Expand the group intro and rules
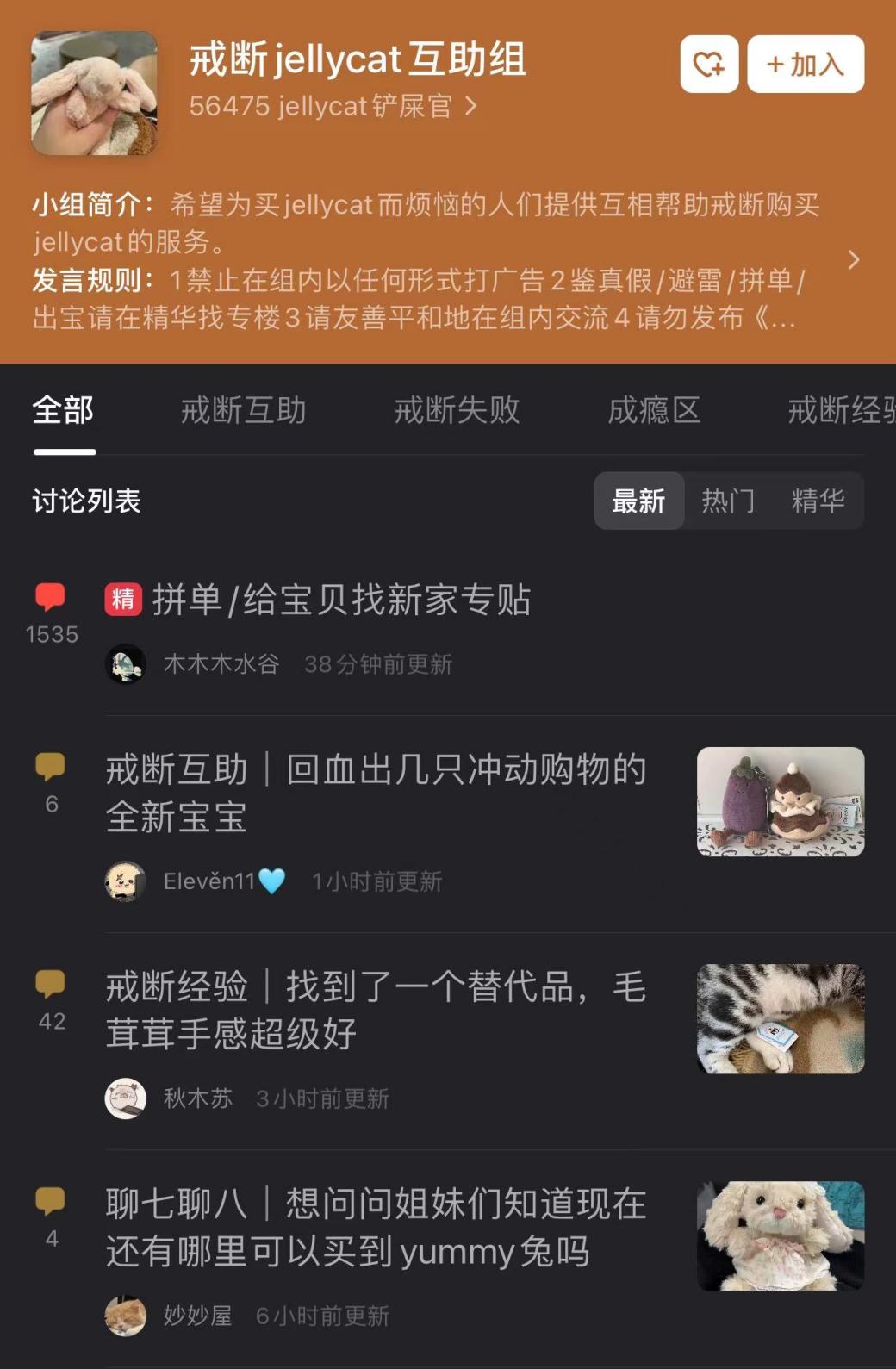This screenshot has height=1369, width=896. (x=853, y=259)
